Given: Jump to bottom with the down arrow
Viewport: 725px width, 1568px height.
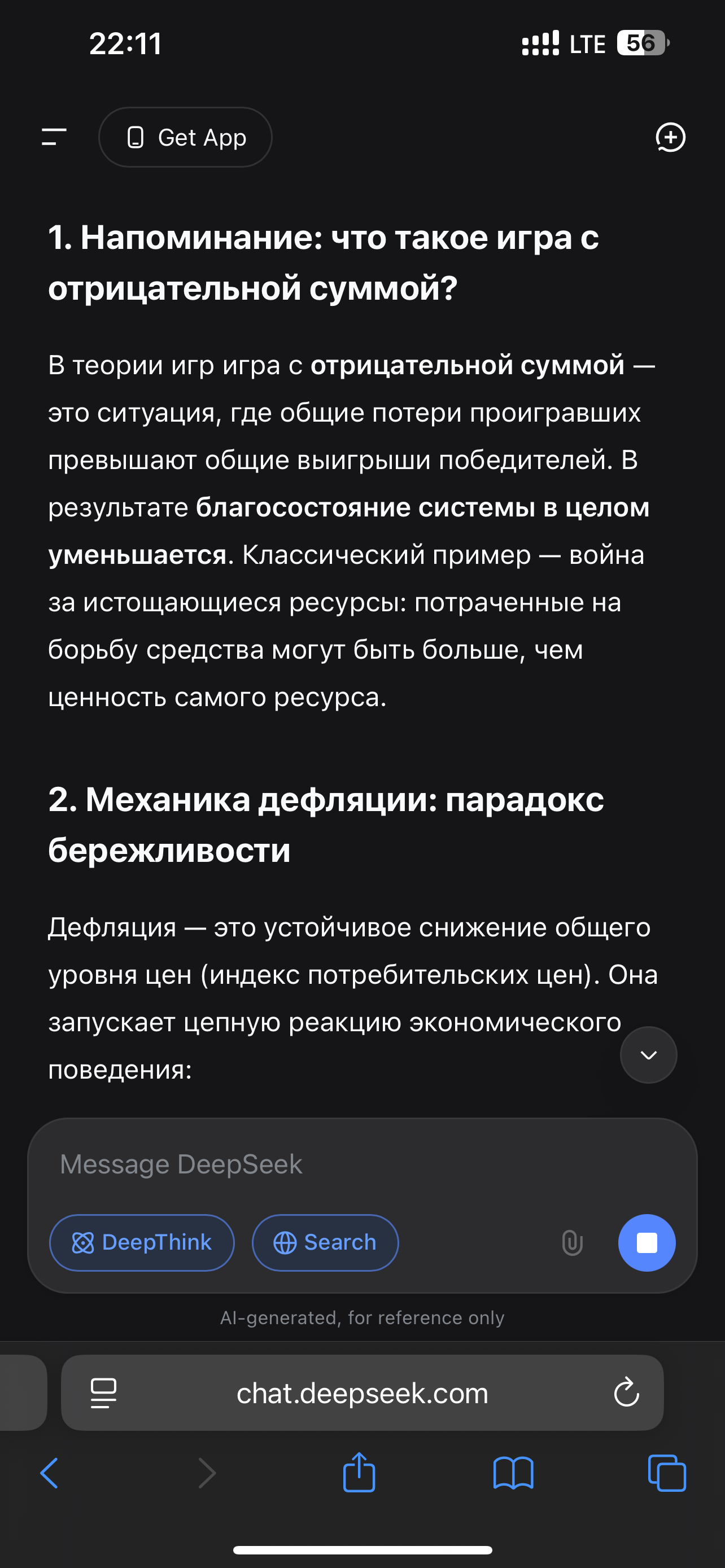Looking at the screenshot, I should [648, 1055].
